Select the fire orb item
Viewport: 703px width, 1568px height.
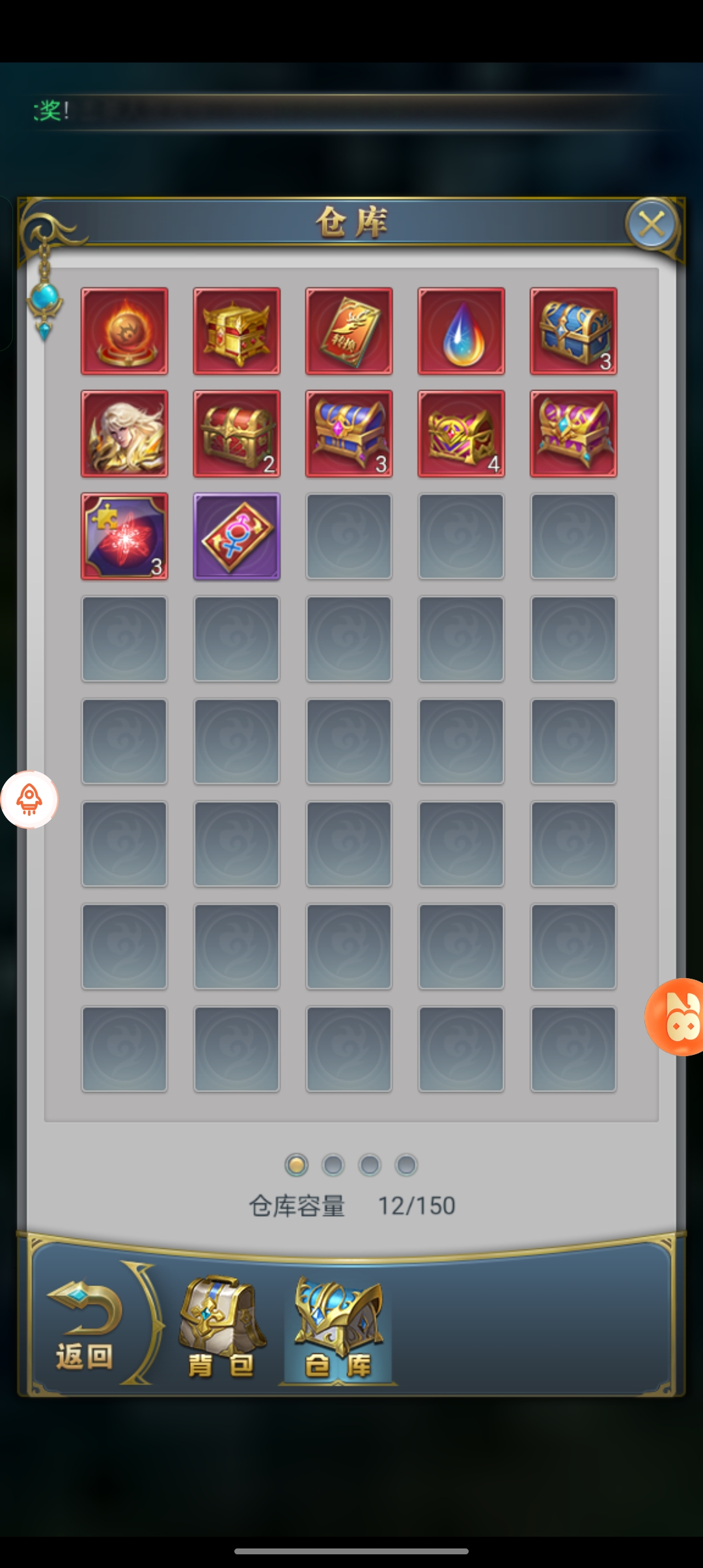click(124, 331)
